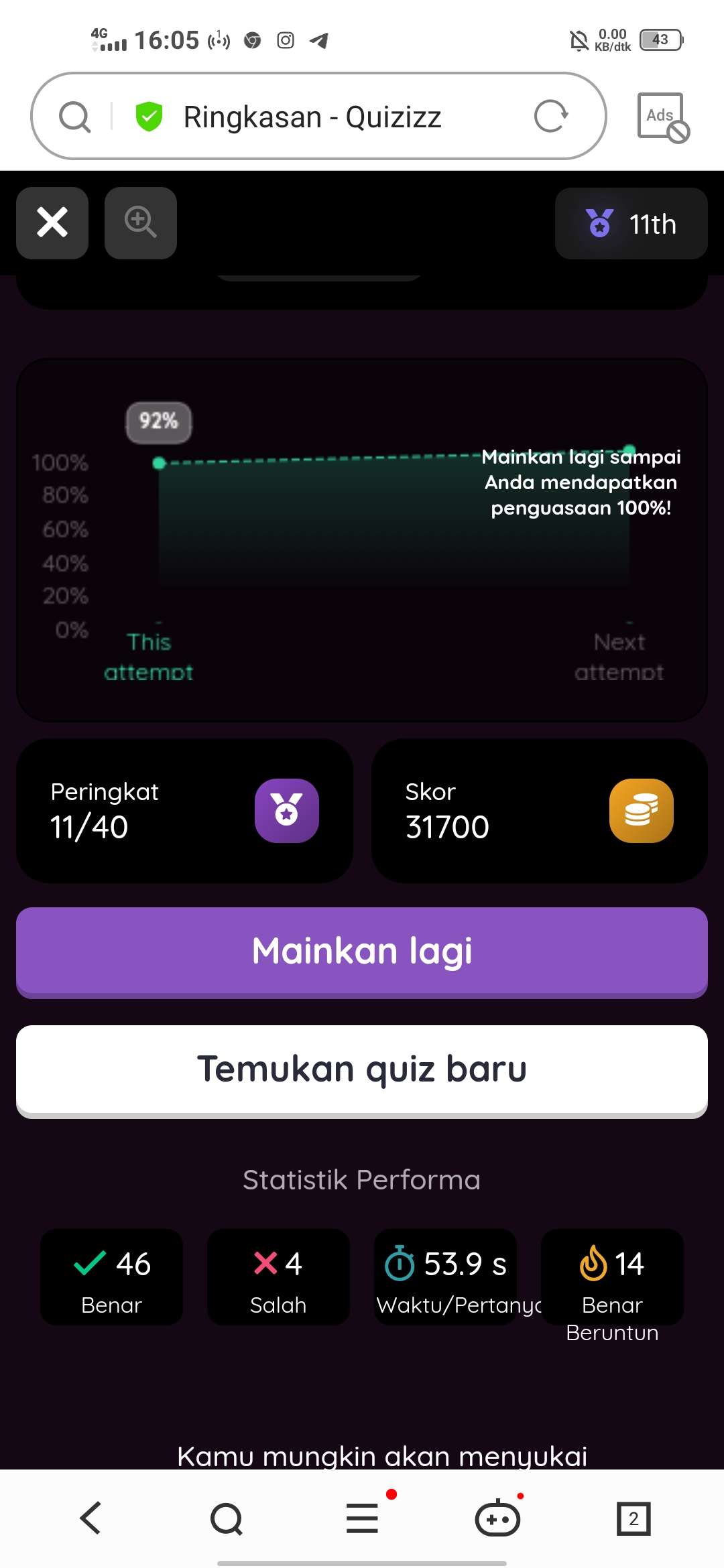
Task: Tap the green security shield icon
Action: click(x=149, y=117)
